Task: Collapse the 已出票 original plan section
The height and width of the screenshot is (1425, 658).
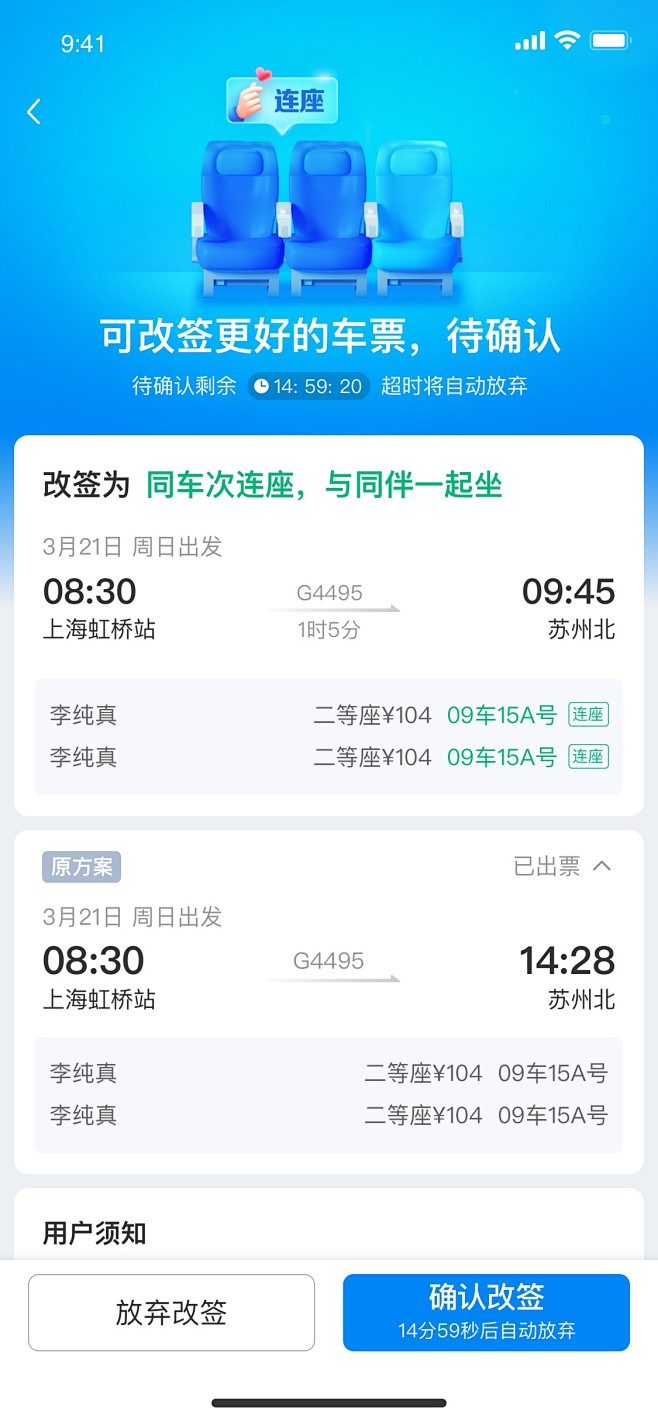Action: tap(601, 866)
